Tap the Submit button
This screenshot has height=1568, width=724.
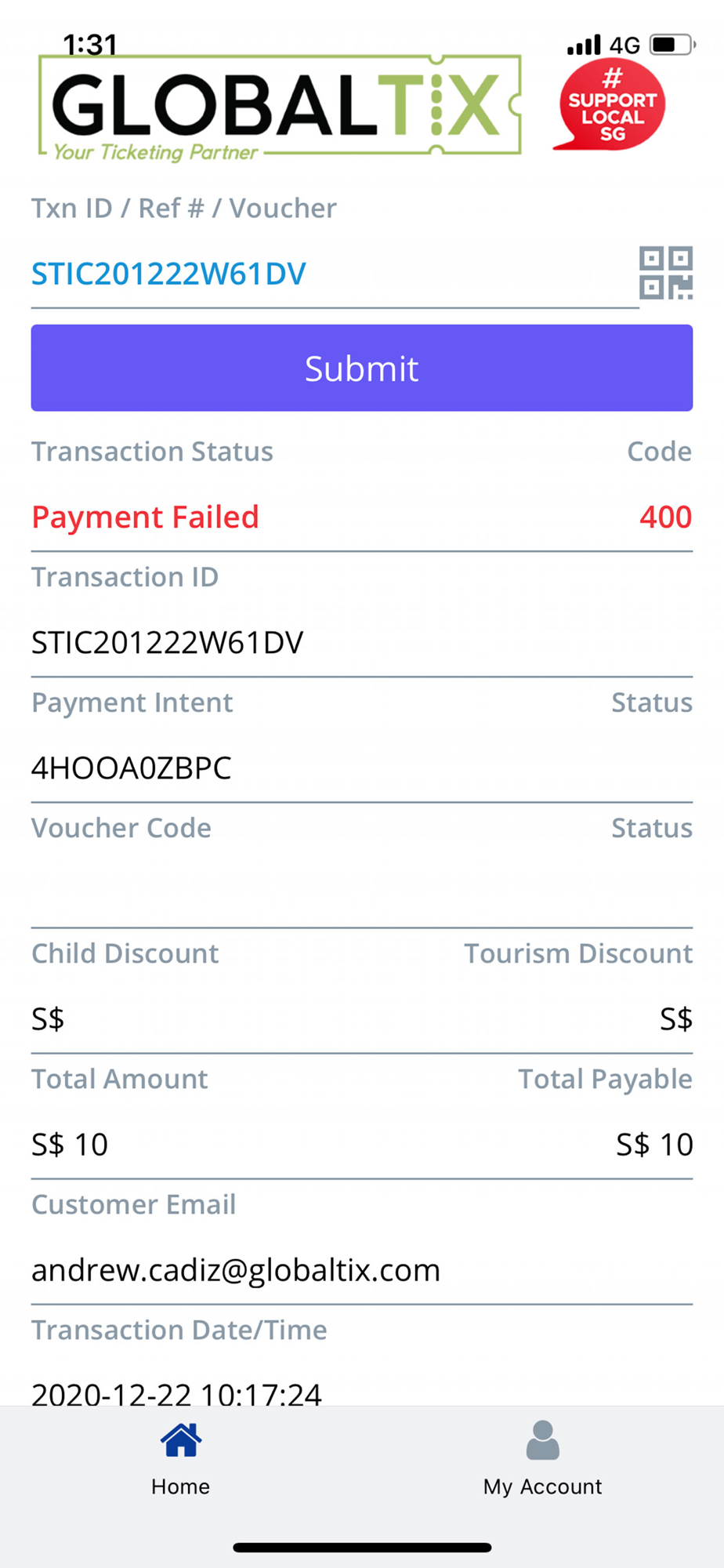362,368
